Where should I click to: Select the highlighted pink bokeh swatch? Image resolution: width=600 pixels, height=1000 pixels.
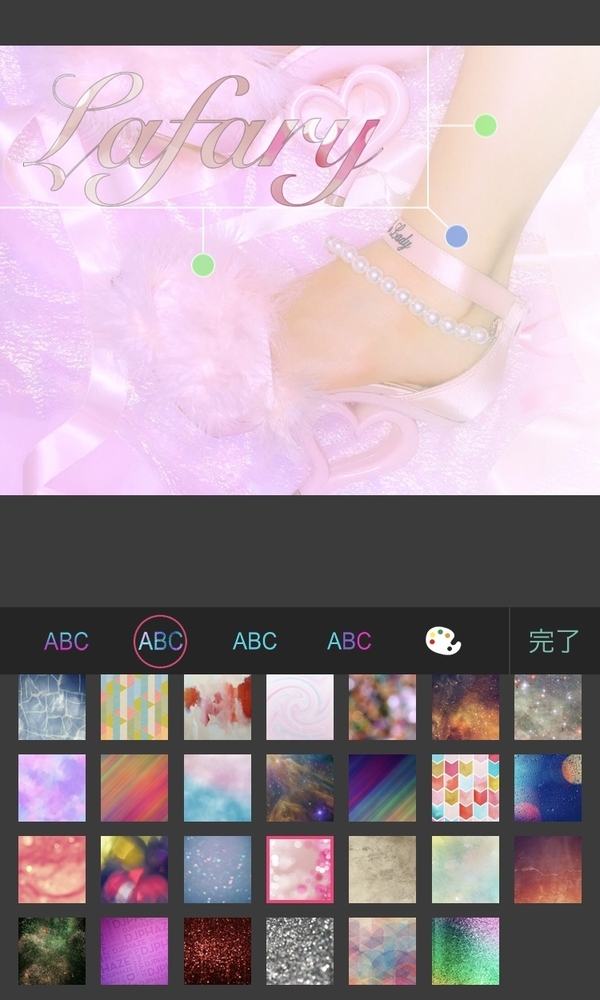pos(300,870)
